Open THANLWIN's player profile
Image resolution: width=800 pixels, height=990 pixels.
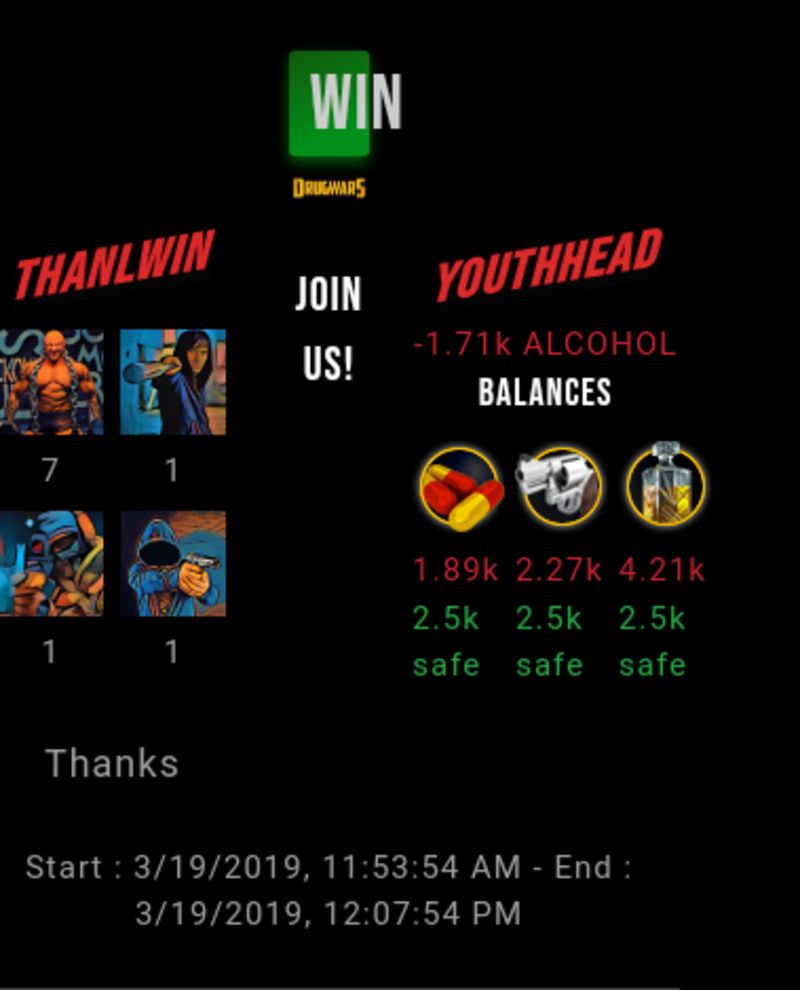pyautogui.click(x=114, y=264)
